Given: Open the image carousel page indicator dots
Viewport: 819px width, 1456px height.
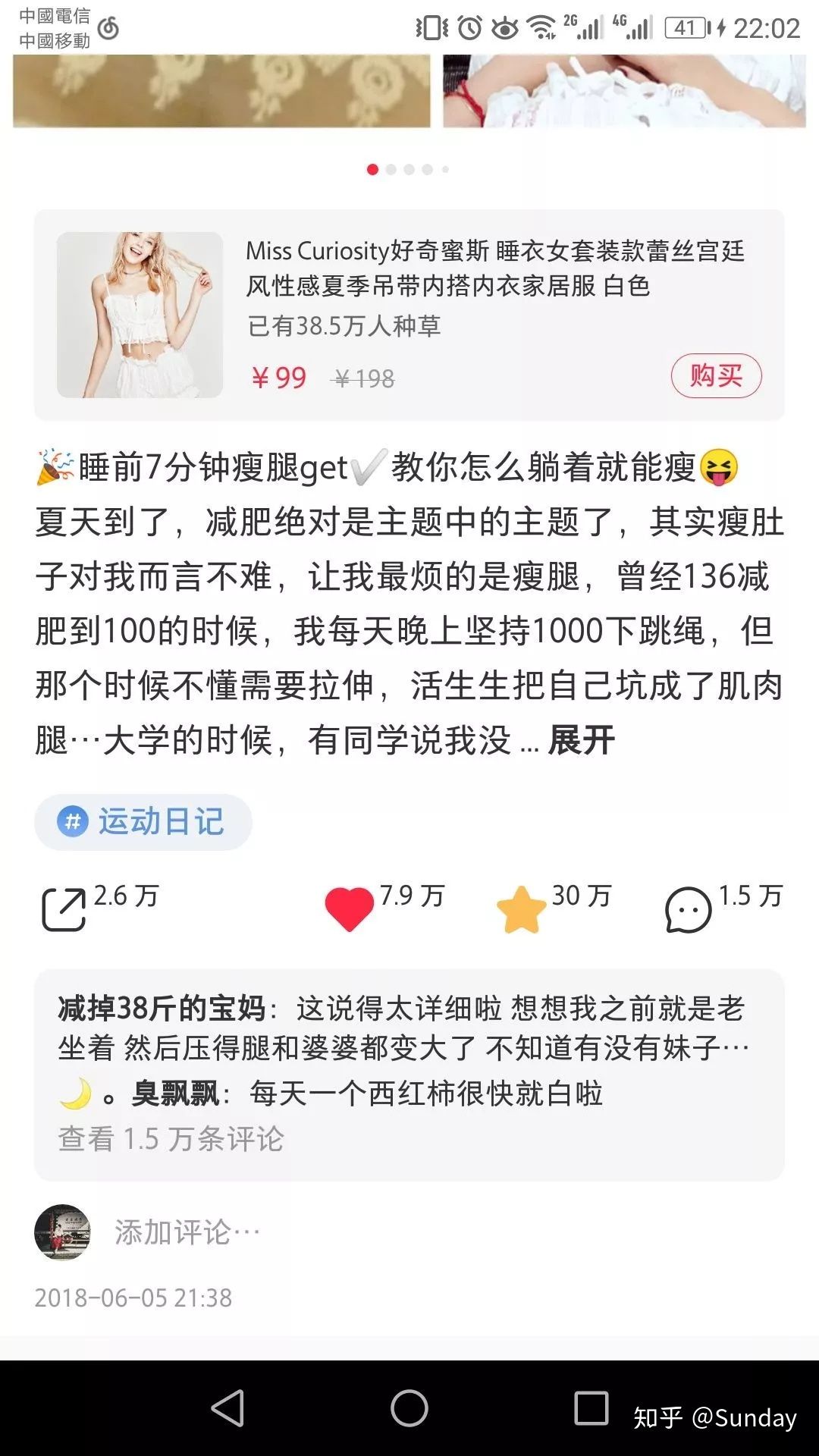Looking at the screenshot, I should [x=409, y=169].
